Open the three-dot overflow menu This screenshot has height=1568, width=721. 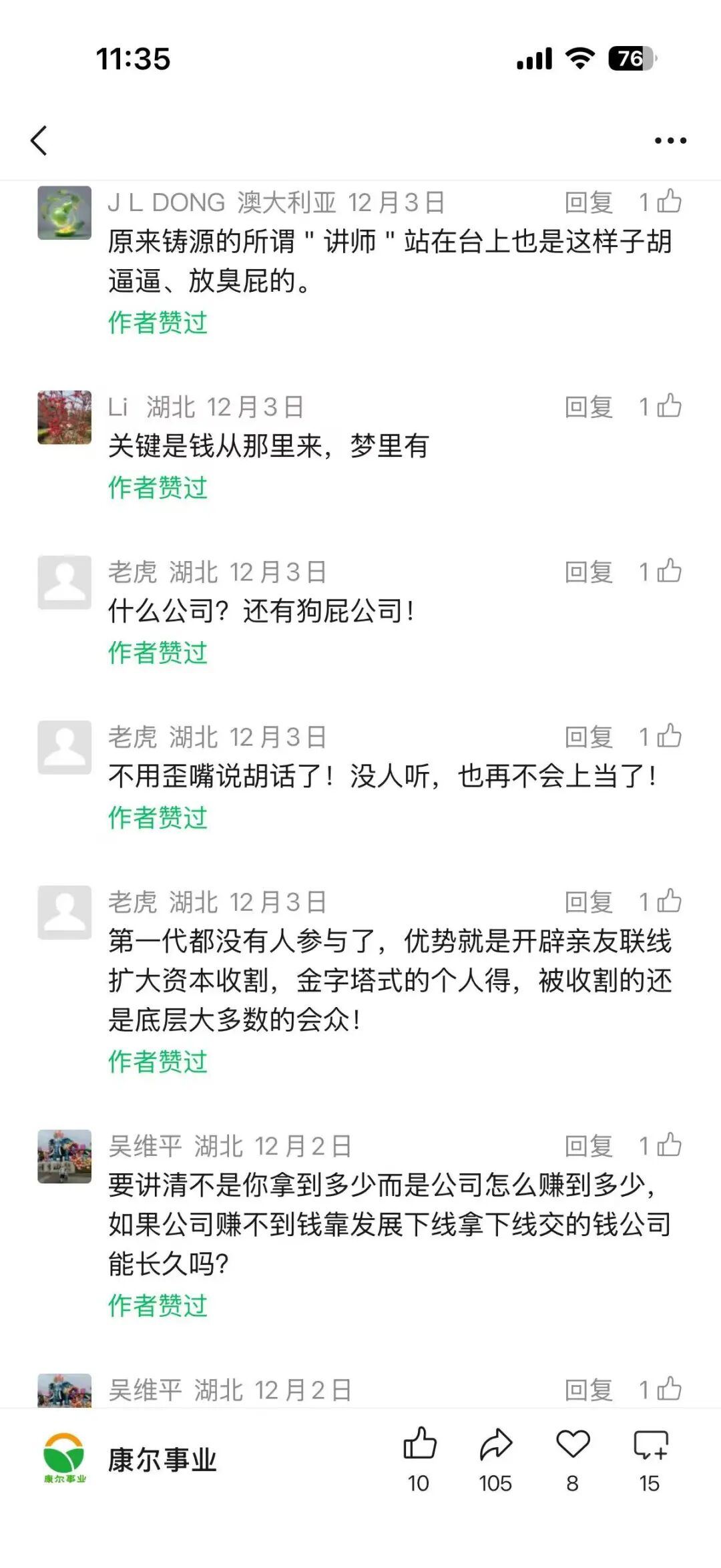click(670, 140)
